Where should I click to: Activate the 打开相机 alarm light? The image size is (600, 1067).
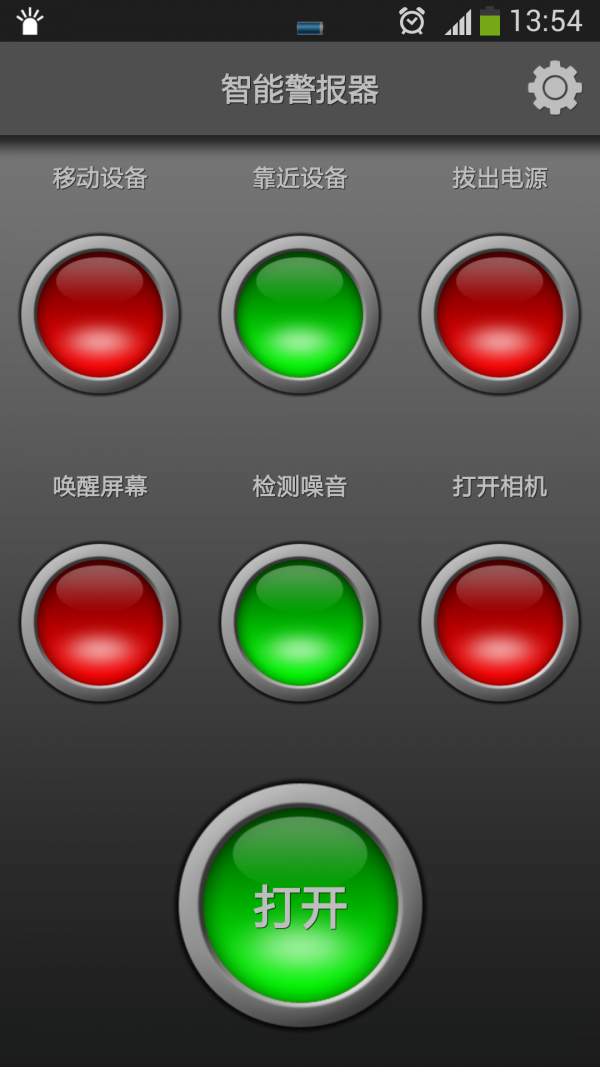click(x=500, y=622)
